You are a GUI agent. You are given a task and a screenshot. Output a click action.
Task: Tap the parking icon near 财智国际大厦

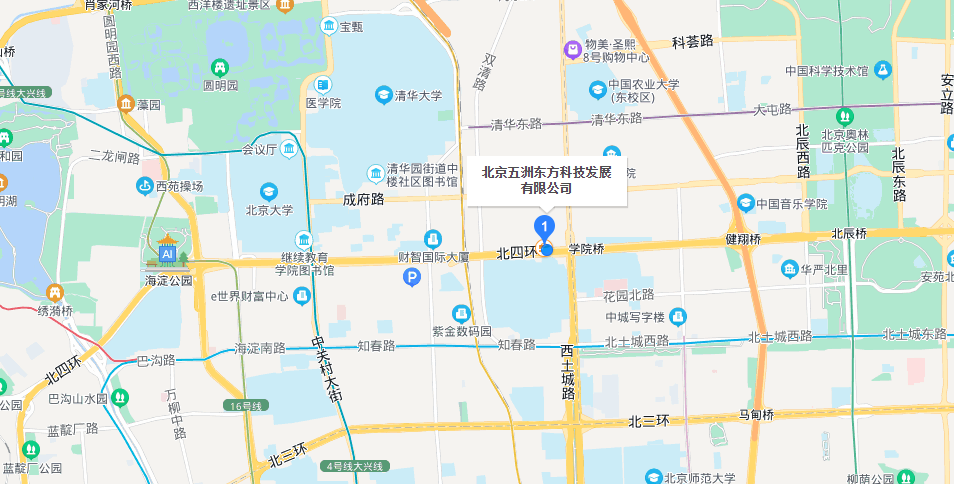point(411,277)
